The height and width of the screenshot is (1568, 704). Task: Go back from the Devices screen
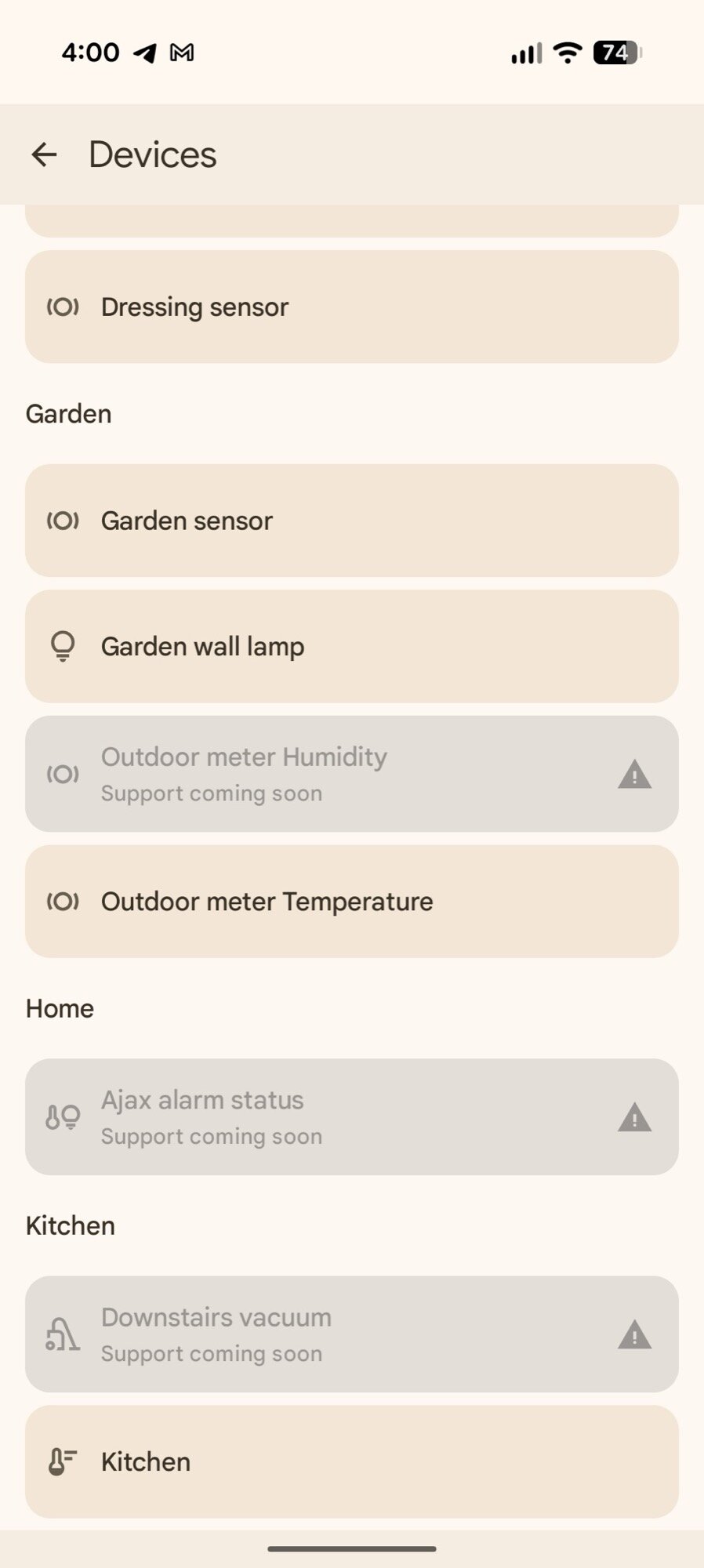(x=44, y=154)
